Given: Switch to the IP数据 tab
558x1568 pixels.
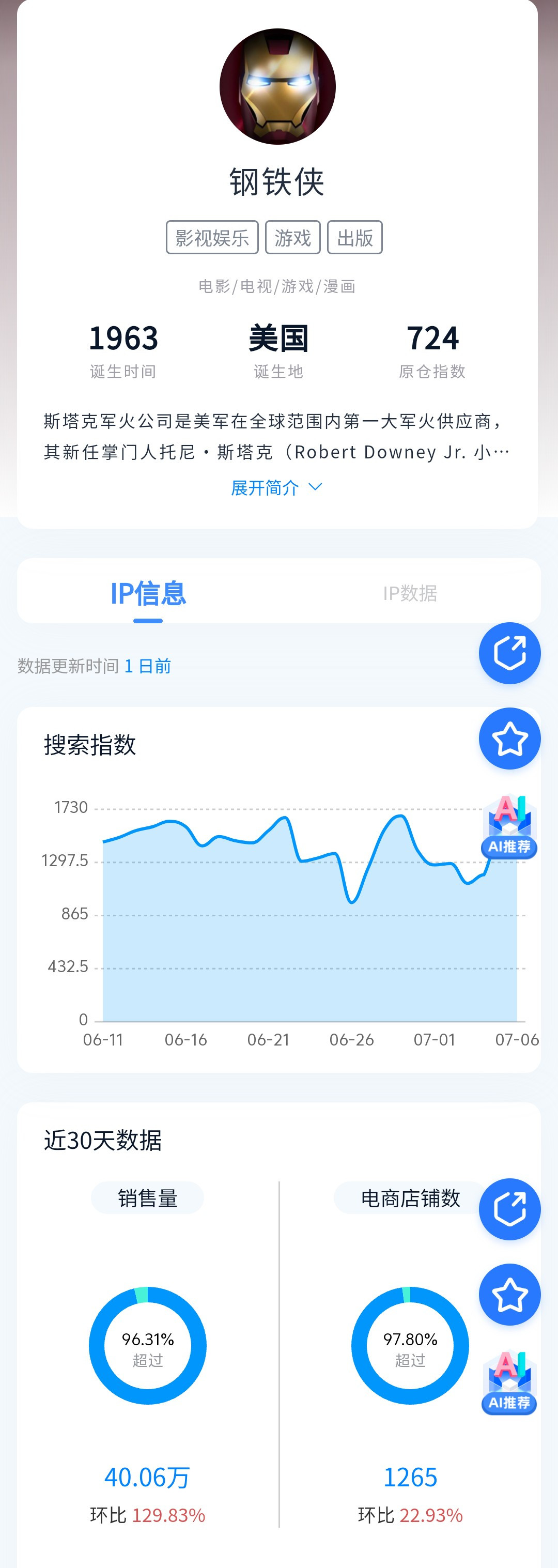Looking at the screenshot, I should click(410, 592).
